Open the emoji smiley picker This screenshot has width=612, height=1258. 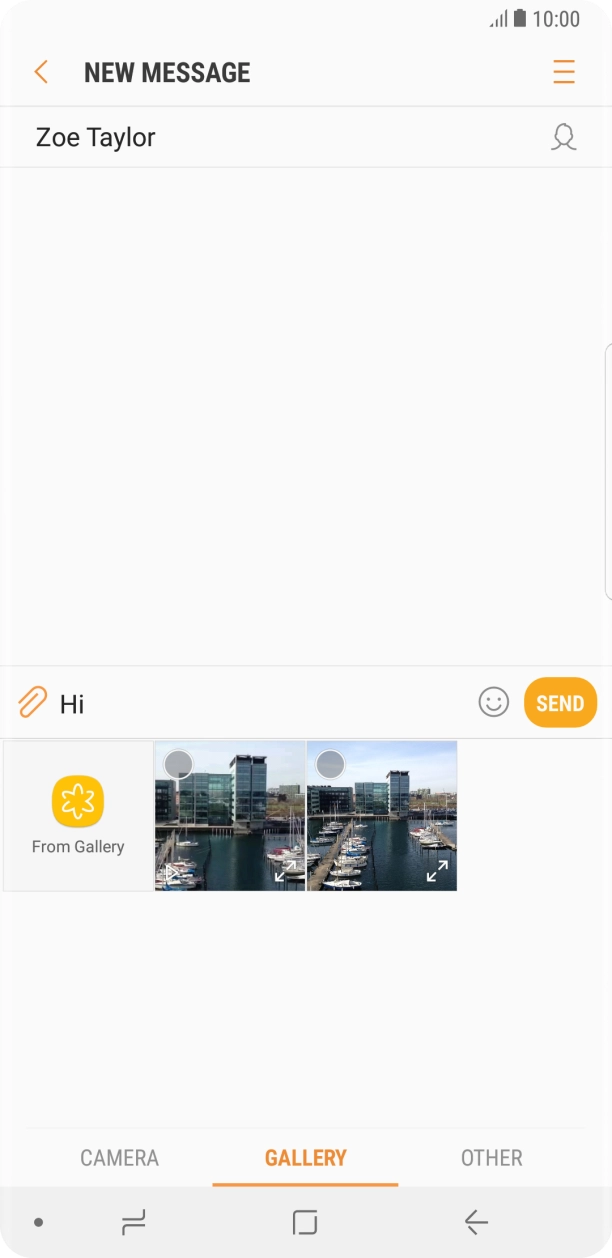tap(493, 702)
